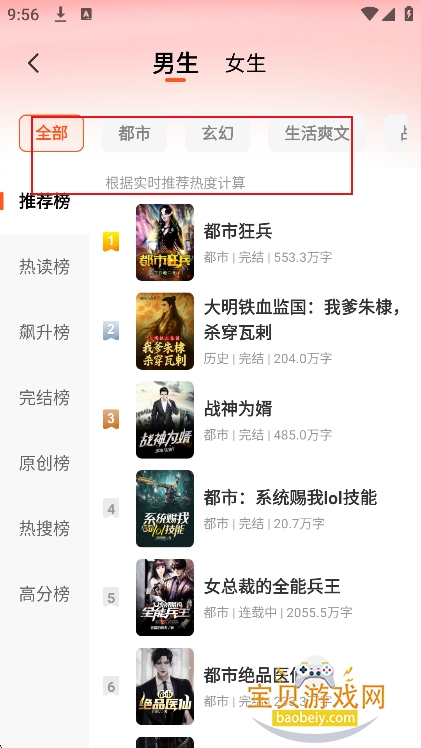Switch to 原创榜 ranking
The width and height of the screenshot is (421, 748).
pyautogui.click(x=44, y=463)
